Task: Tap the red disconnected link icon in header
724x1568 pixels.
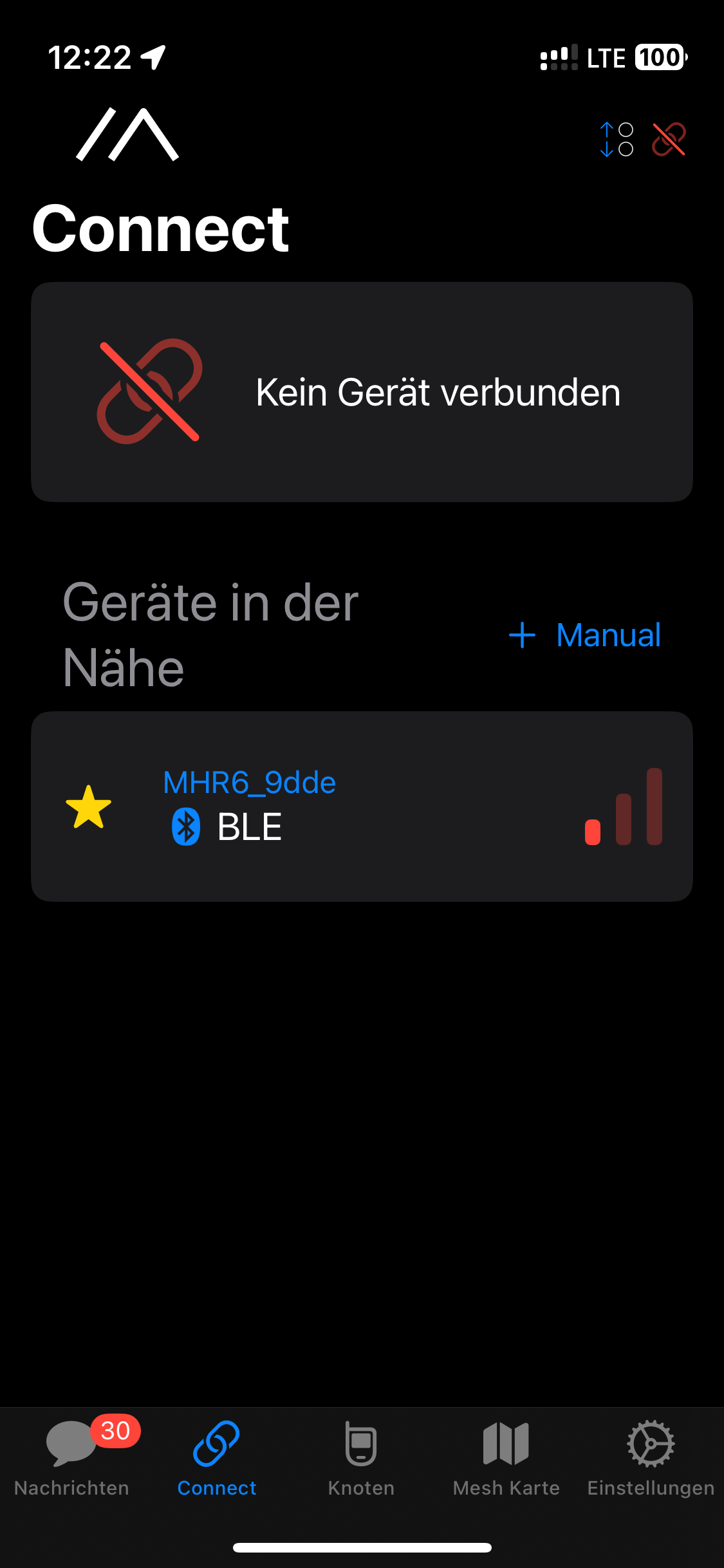Action: coord(669,140)
